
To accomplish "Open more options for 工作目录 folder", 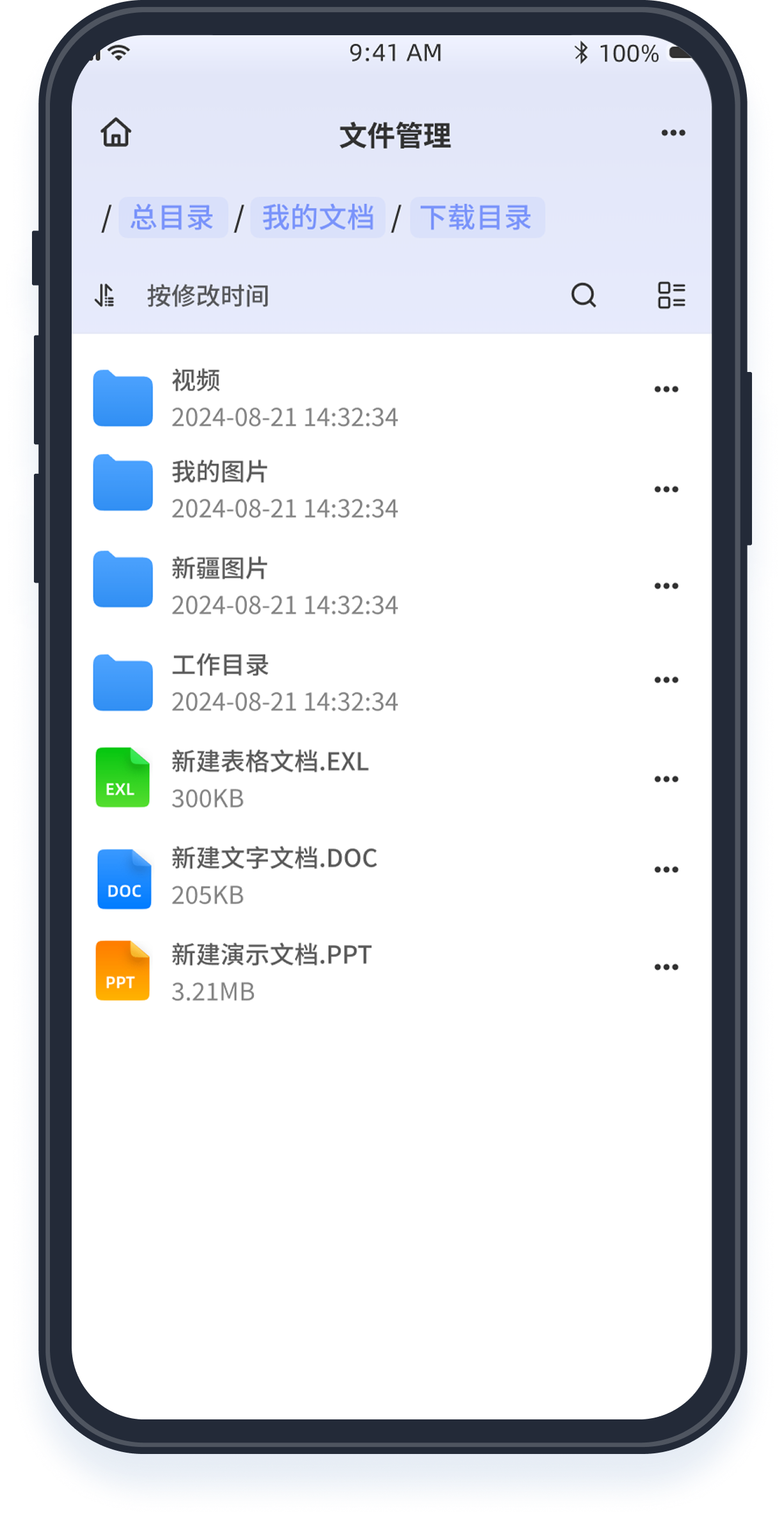I will pos(665,680).
